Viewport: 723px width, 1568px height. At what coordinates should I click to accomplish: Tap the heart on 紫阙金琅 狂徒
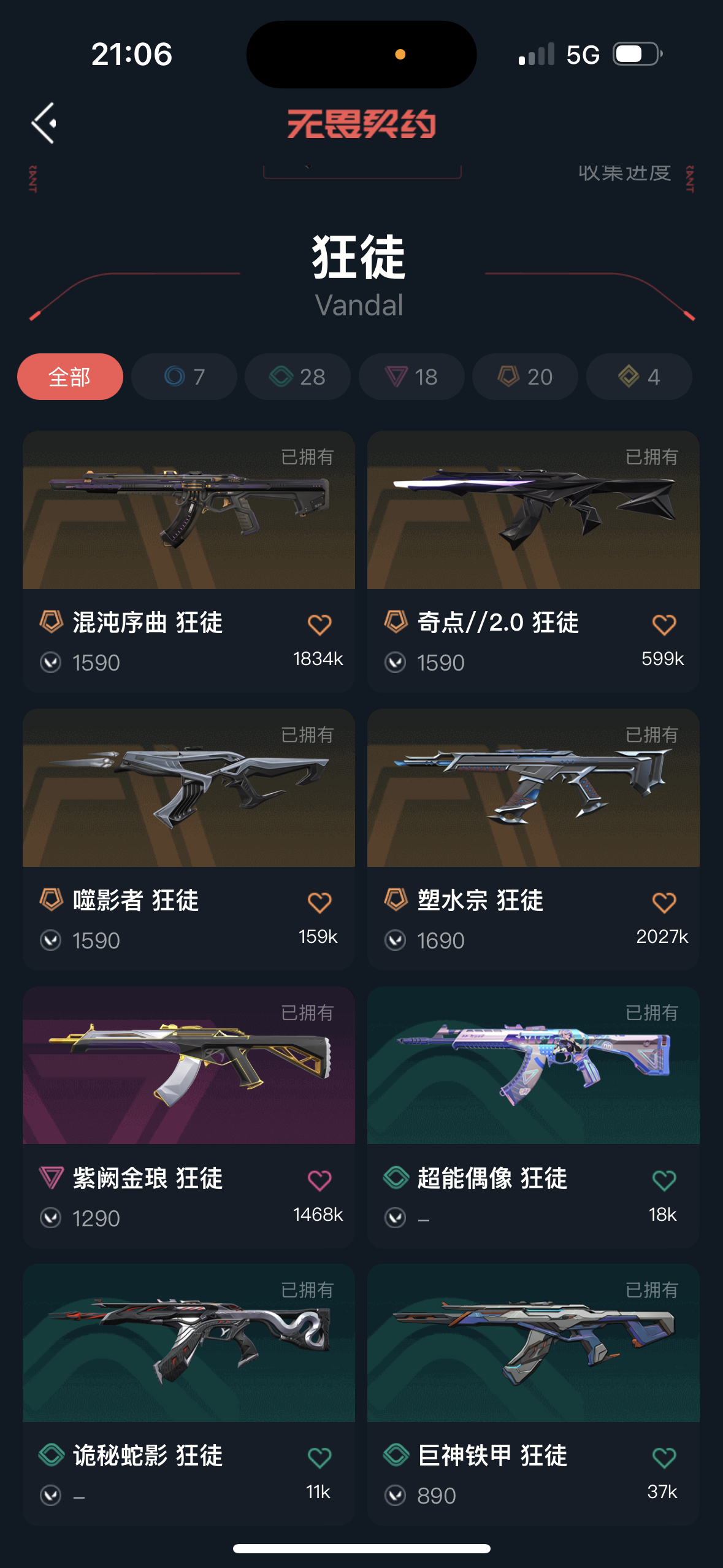pos(319,1181)
